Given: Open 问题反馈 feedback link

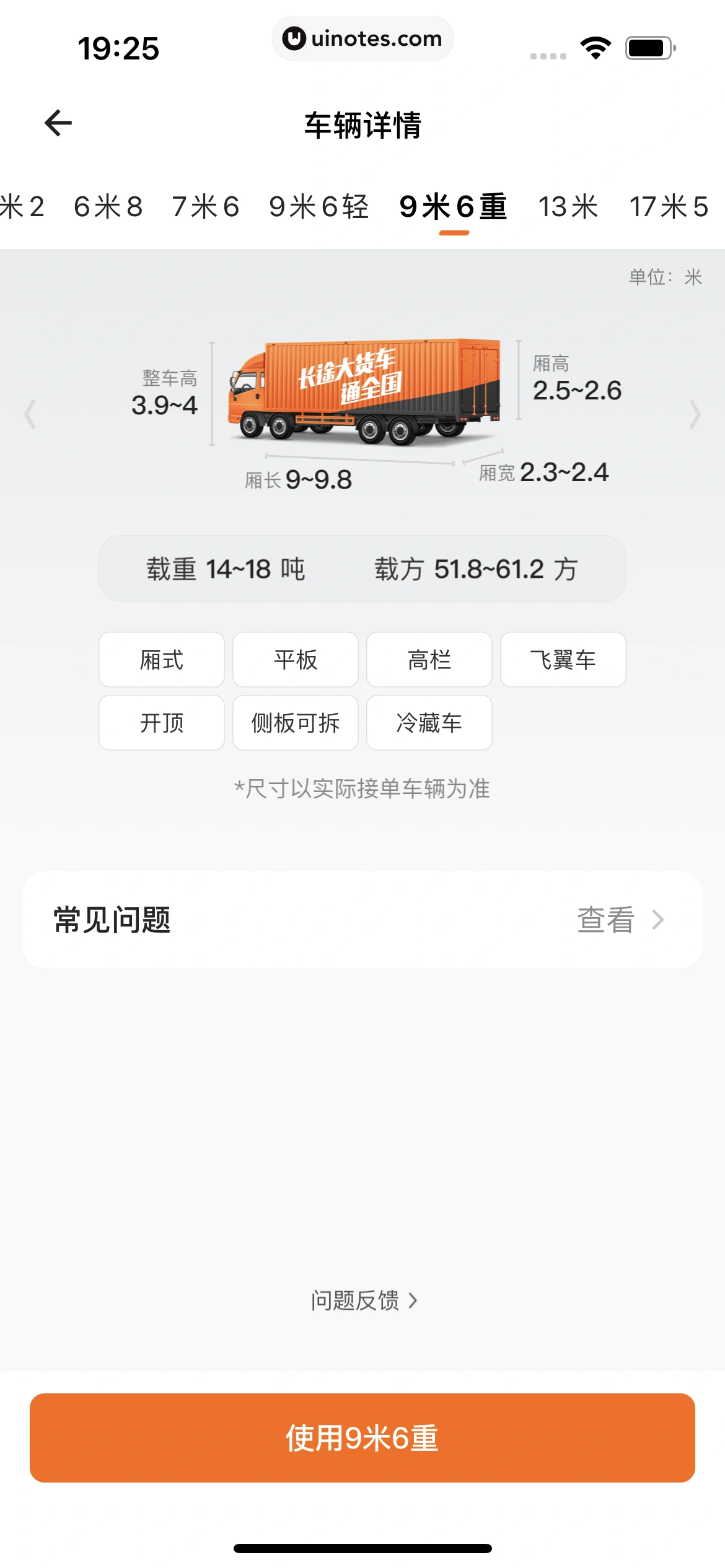Looking at the screenshot, I should 362,1300.
